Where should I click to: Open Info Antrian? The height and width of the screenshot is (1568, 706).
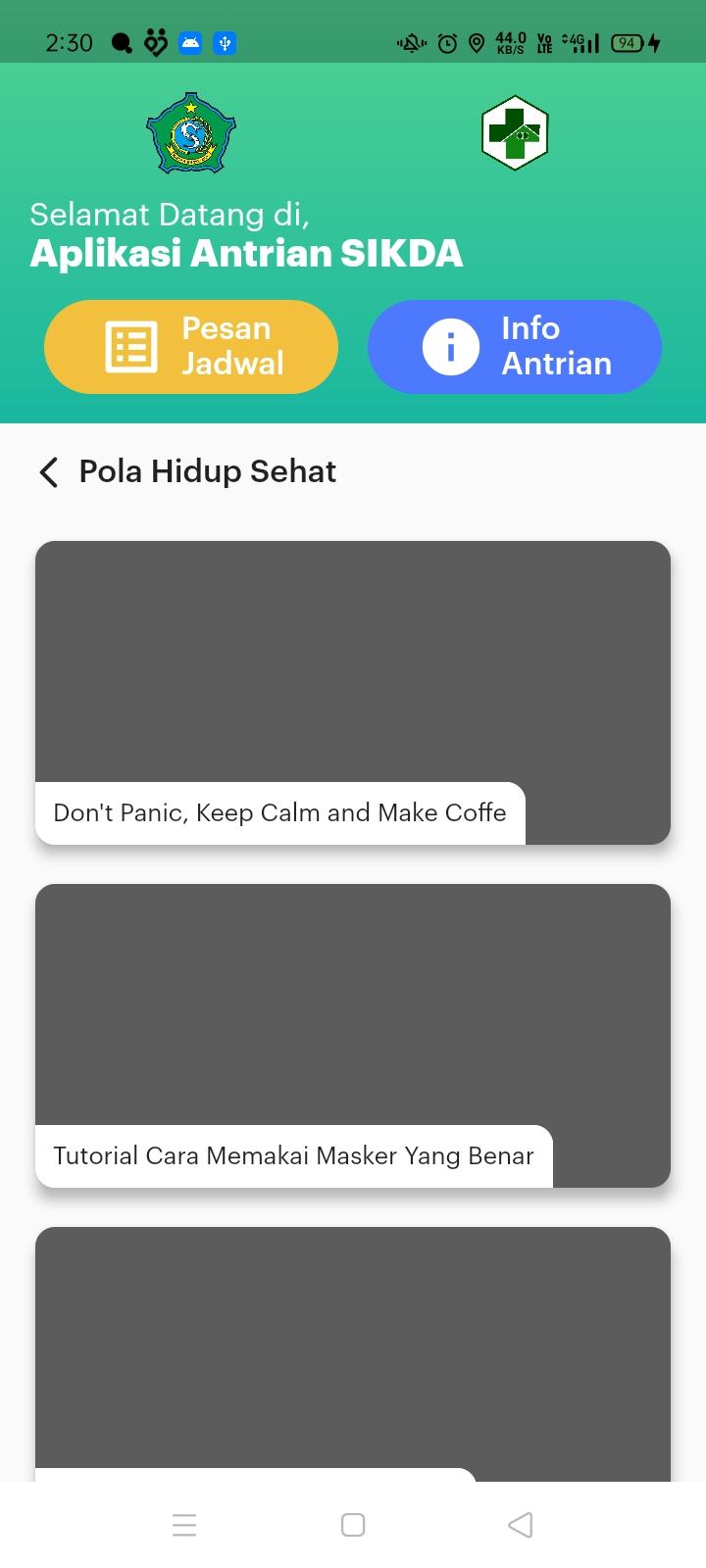point(515,346)
